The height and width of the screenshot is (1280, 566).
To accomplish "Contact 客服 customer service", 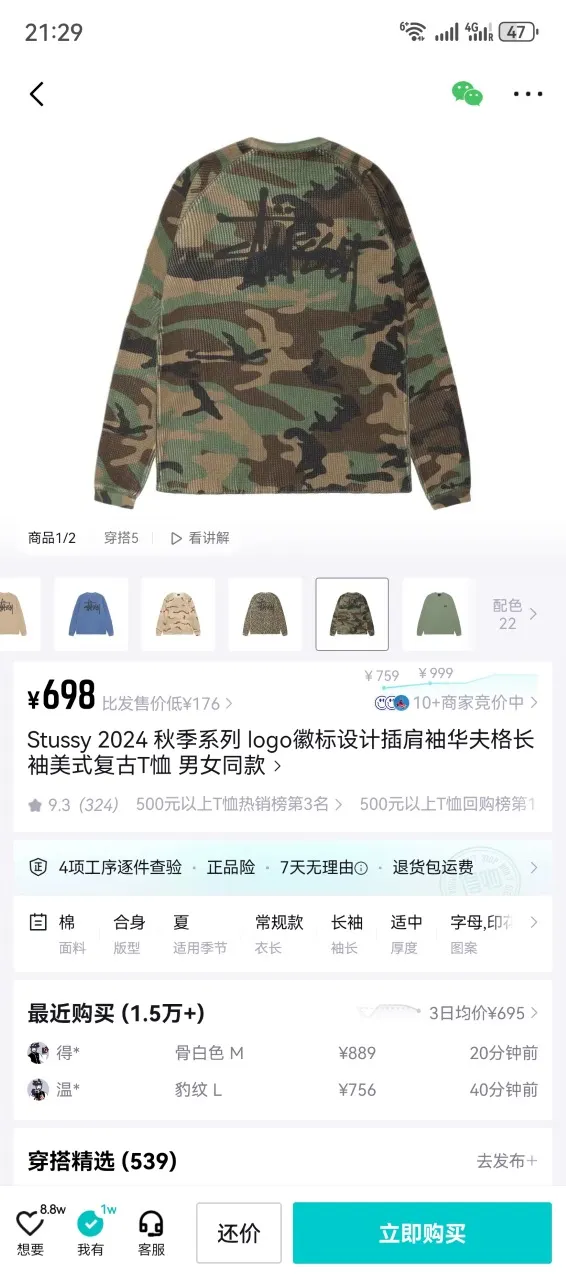I will (x=151, y=1232).
